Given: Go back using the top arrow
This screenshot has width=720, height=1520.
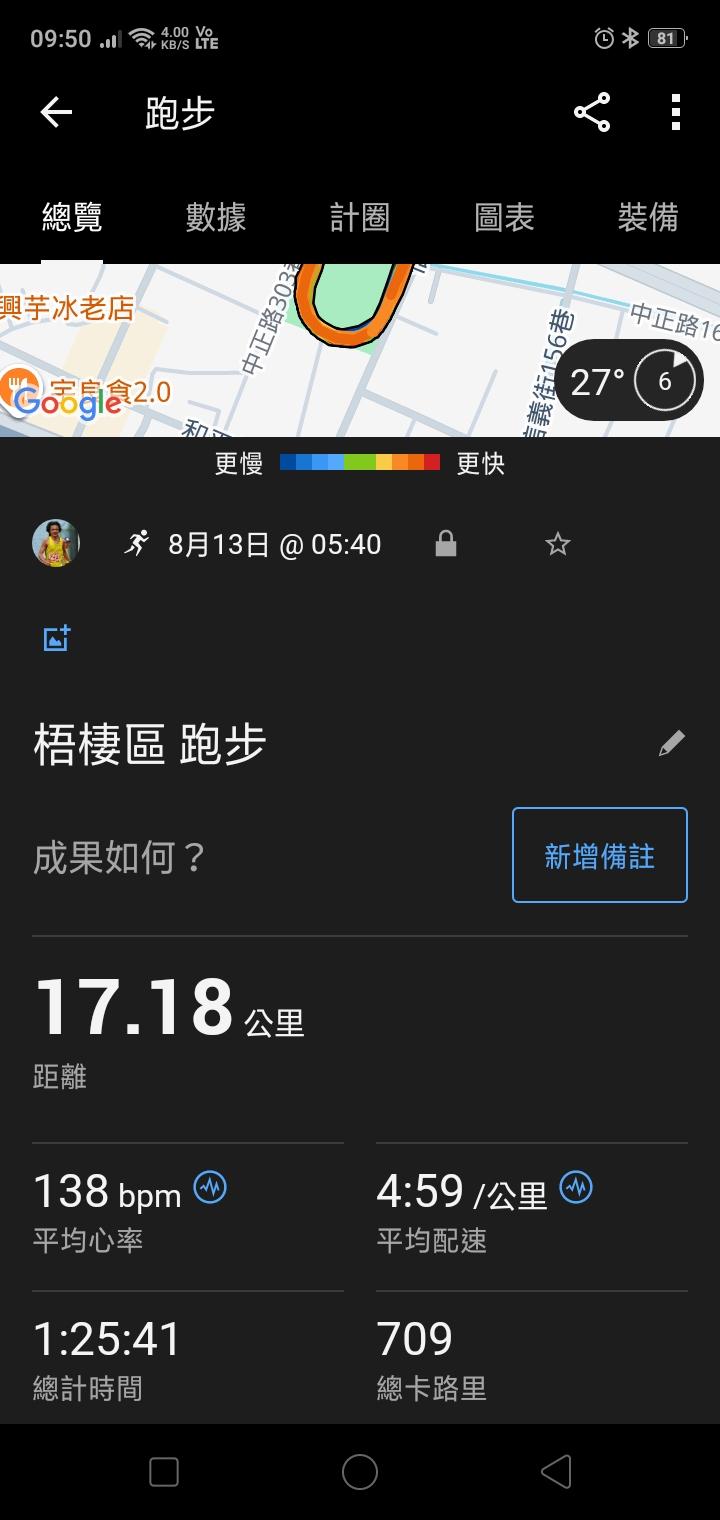Looking at the screenshot, I should (x=56, y=113).
